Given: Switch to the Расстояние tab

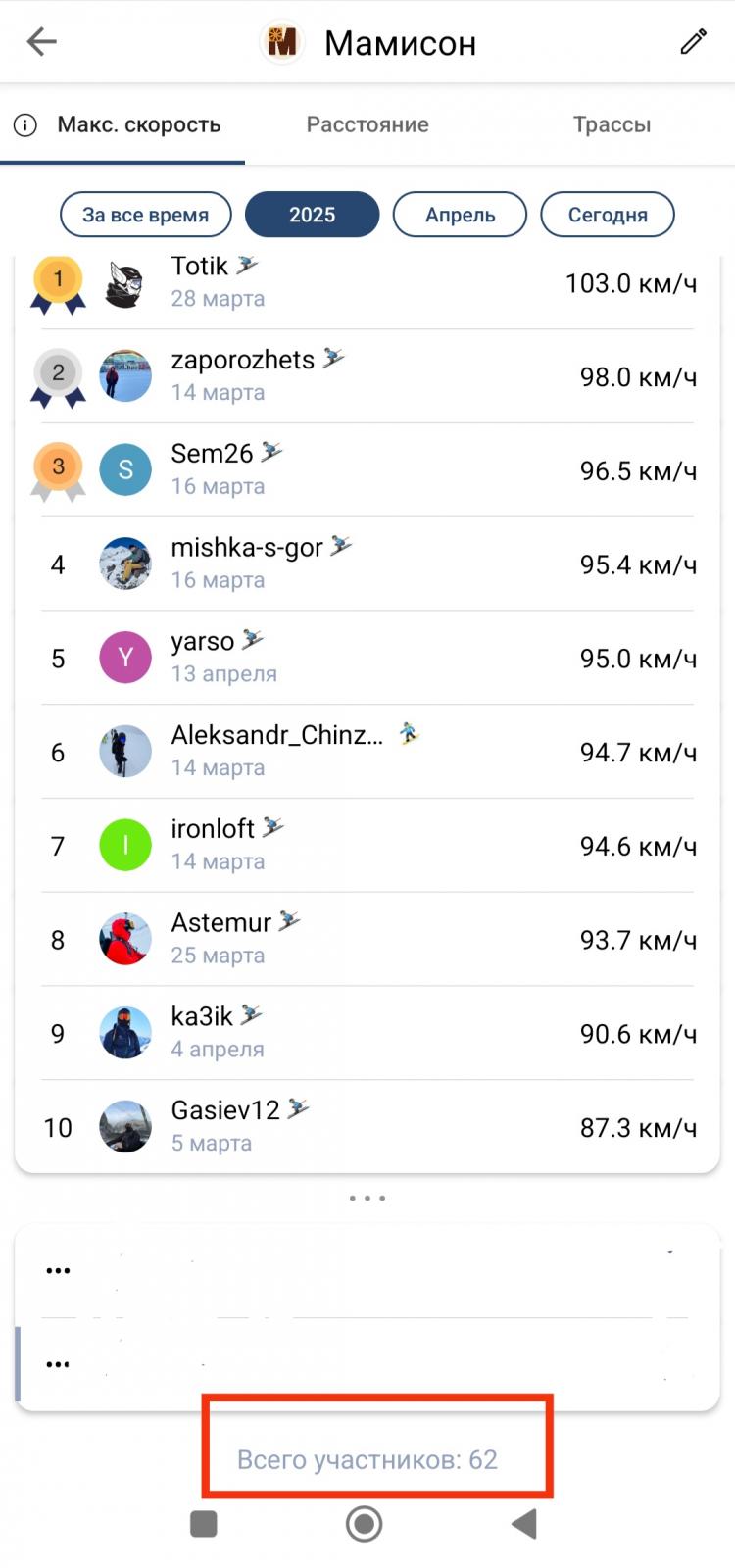Looking at the screenshot, I should [x=367, y=124].
